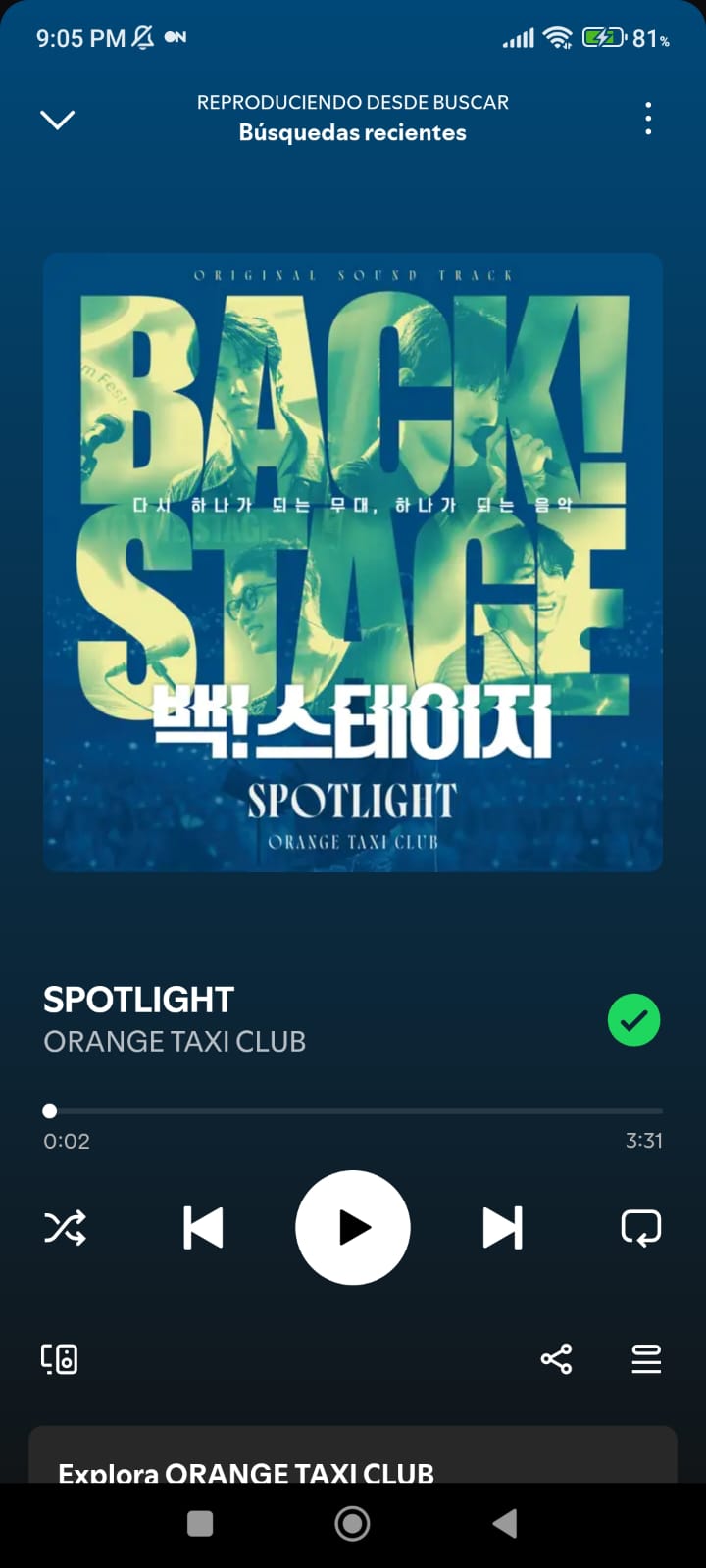
Task: Open the playback queue
Action: click(646, 1359)
